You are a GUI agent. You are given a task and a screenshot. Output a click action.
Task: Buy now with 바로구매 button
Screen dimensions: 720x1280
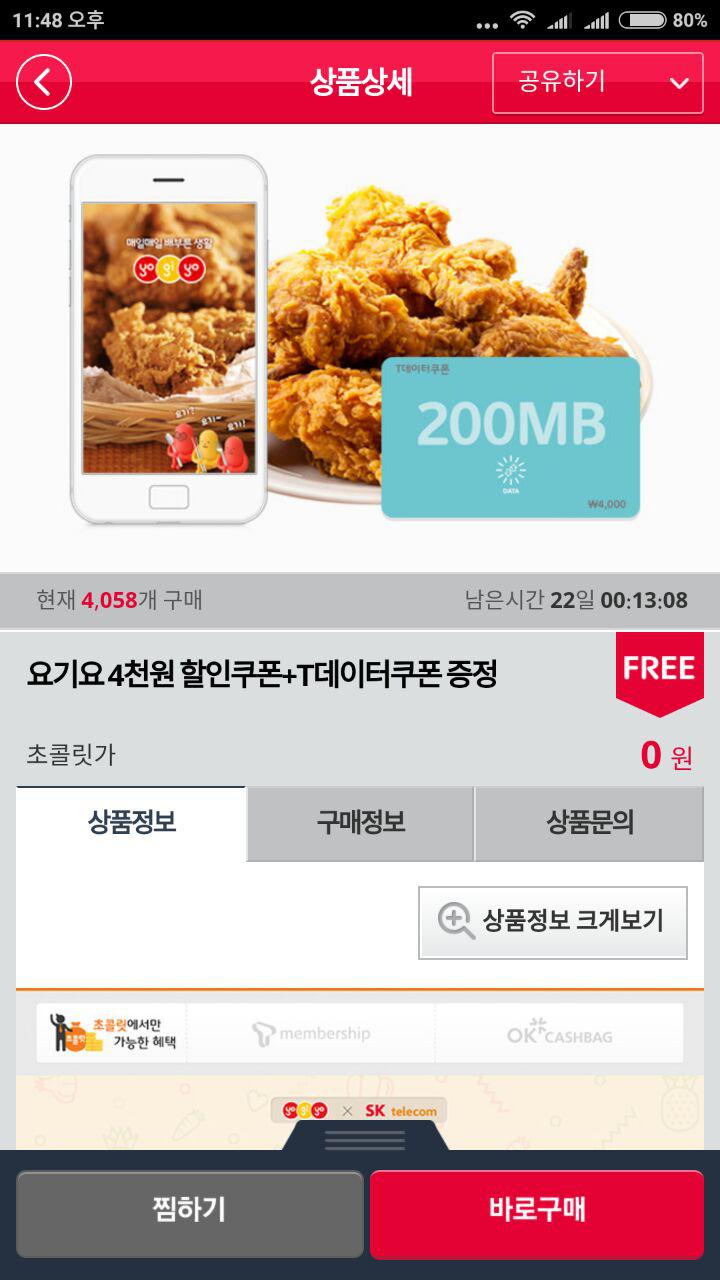point(537,1213)
